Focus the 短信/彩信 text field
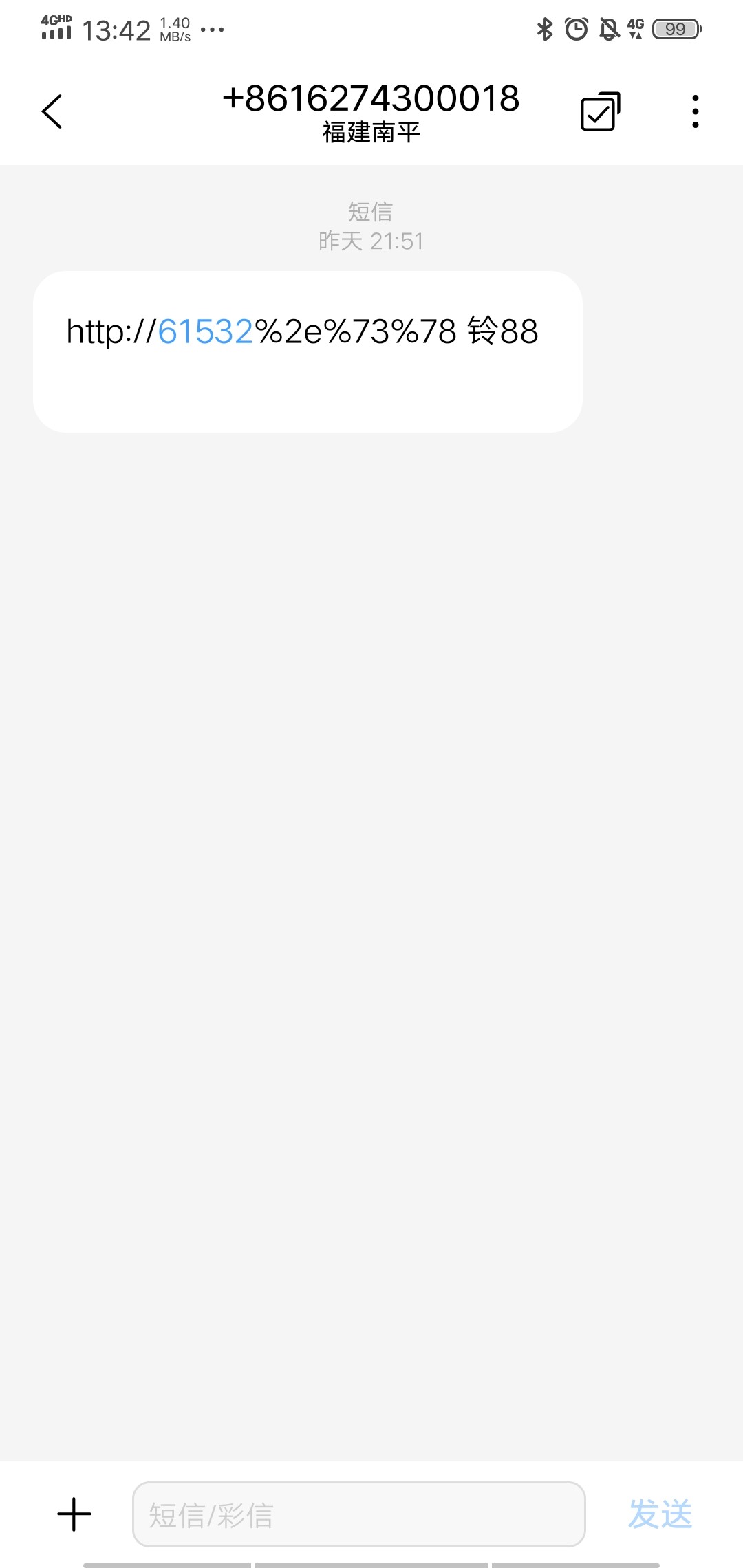The width and height of the screenshot is (743, 1568). (x=359, y=1514)
